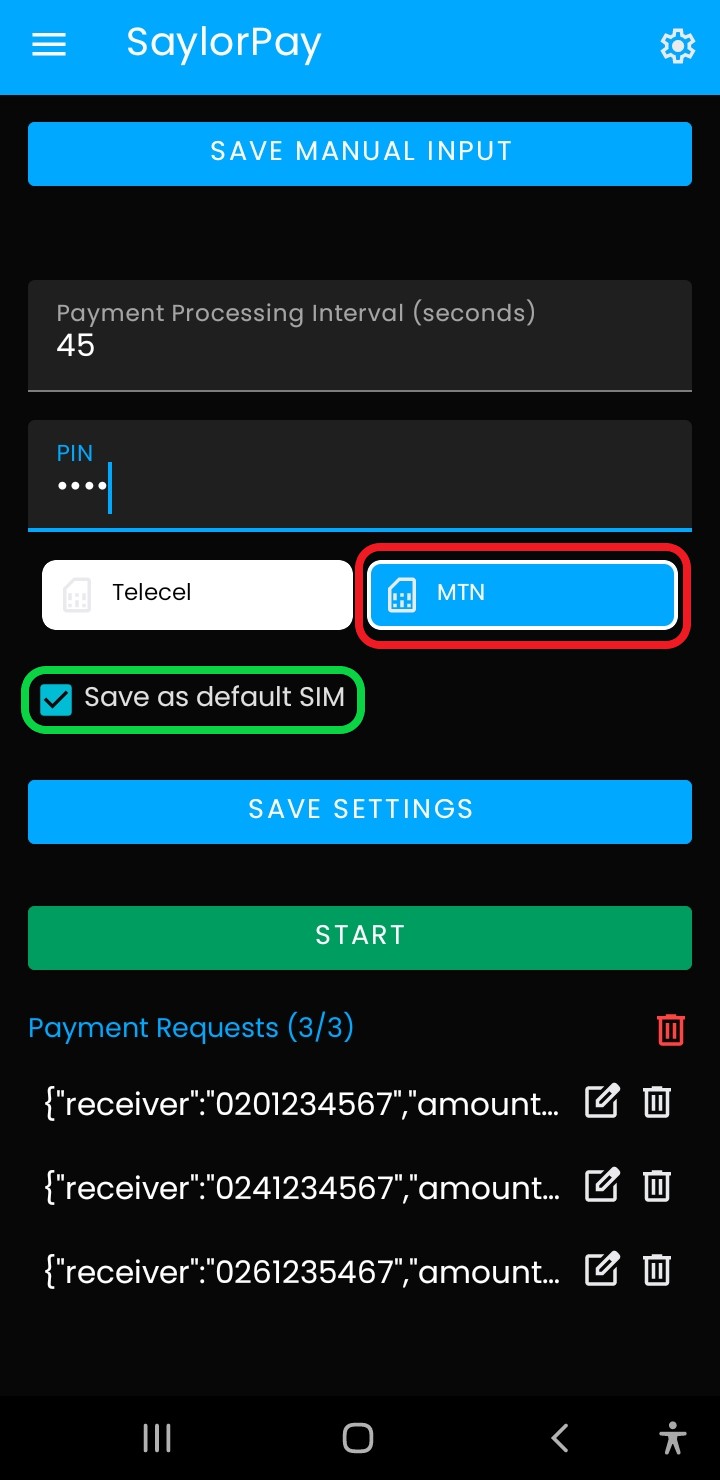The image size is (720, 1480).
Task: Edit the request for receiver 0241234567
Action: pos(601,1186)
